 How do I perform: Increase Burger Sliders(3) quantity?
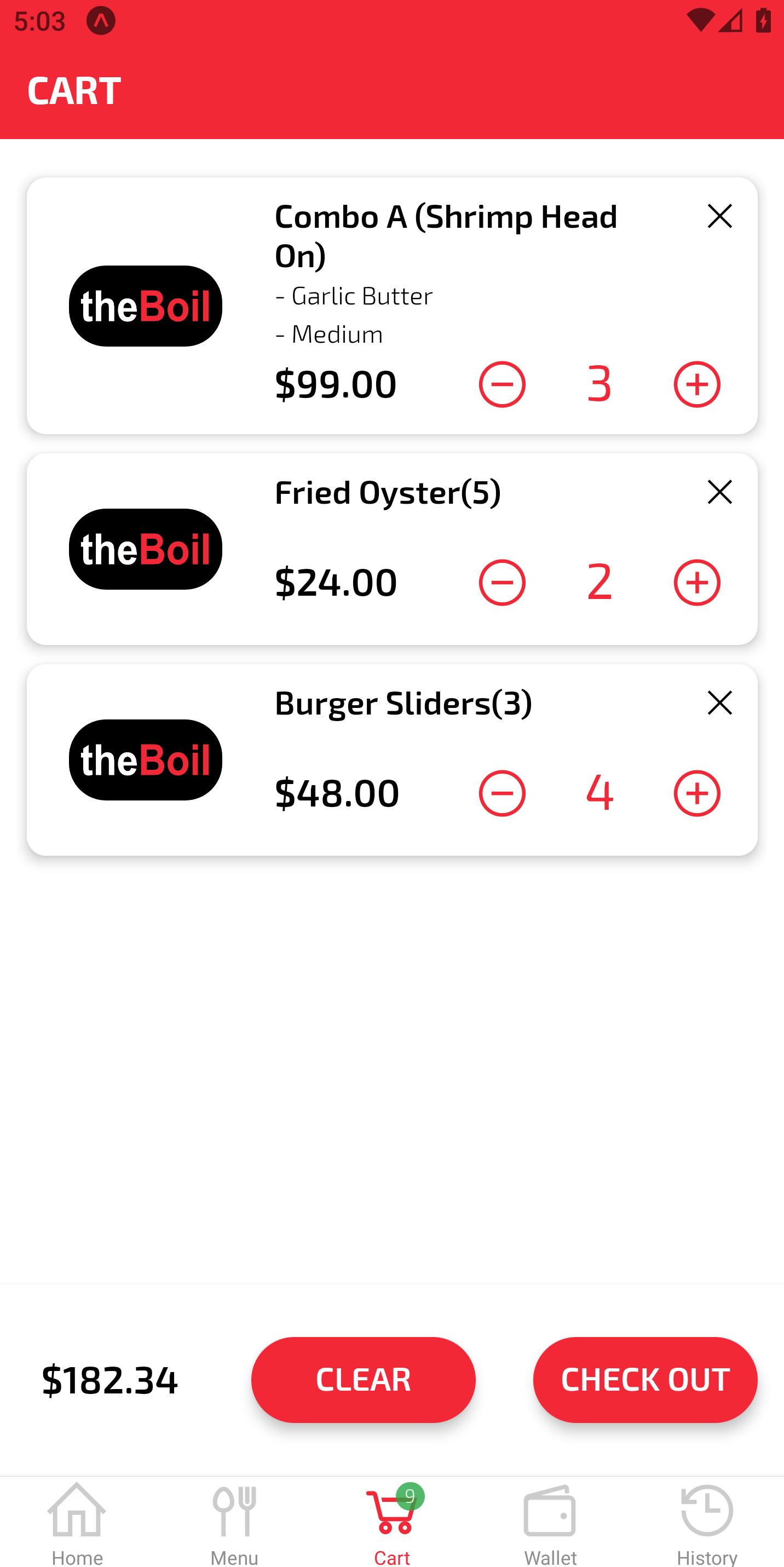click(697, 793)
